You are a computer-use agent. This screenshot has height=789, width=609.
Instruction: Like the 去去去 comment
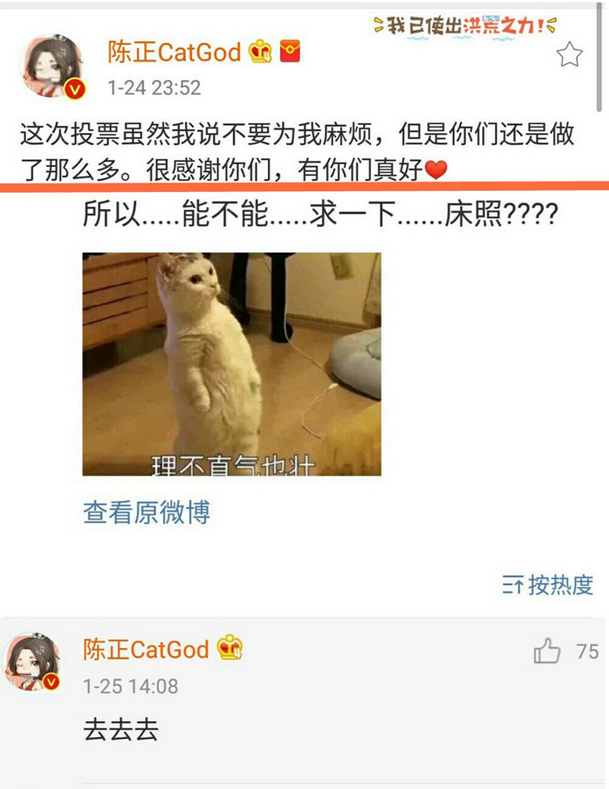[548, 652]
